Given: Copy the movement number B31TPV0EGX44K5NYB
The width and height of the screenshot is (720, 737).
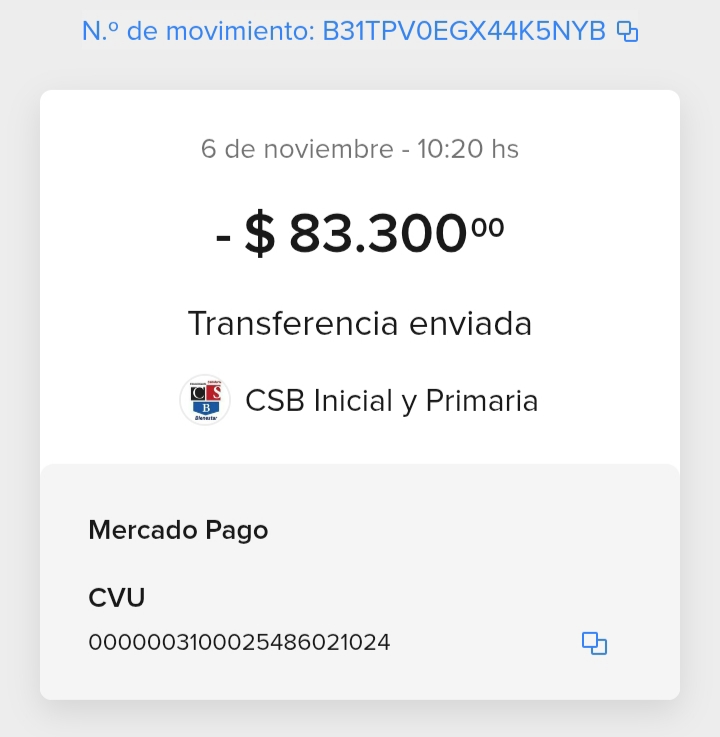Looking at the screenshot, I should pyautogui.click(x=627, y=32).
